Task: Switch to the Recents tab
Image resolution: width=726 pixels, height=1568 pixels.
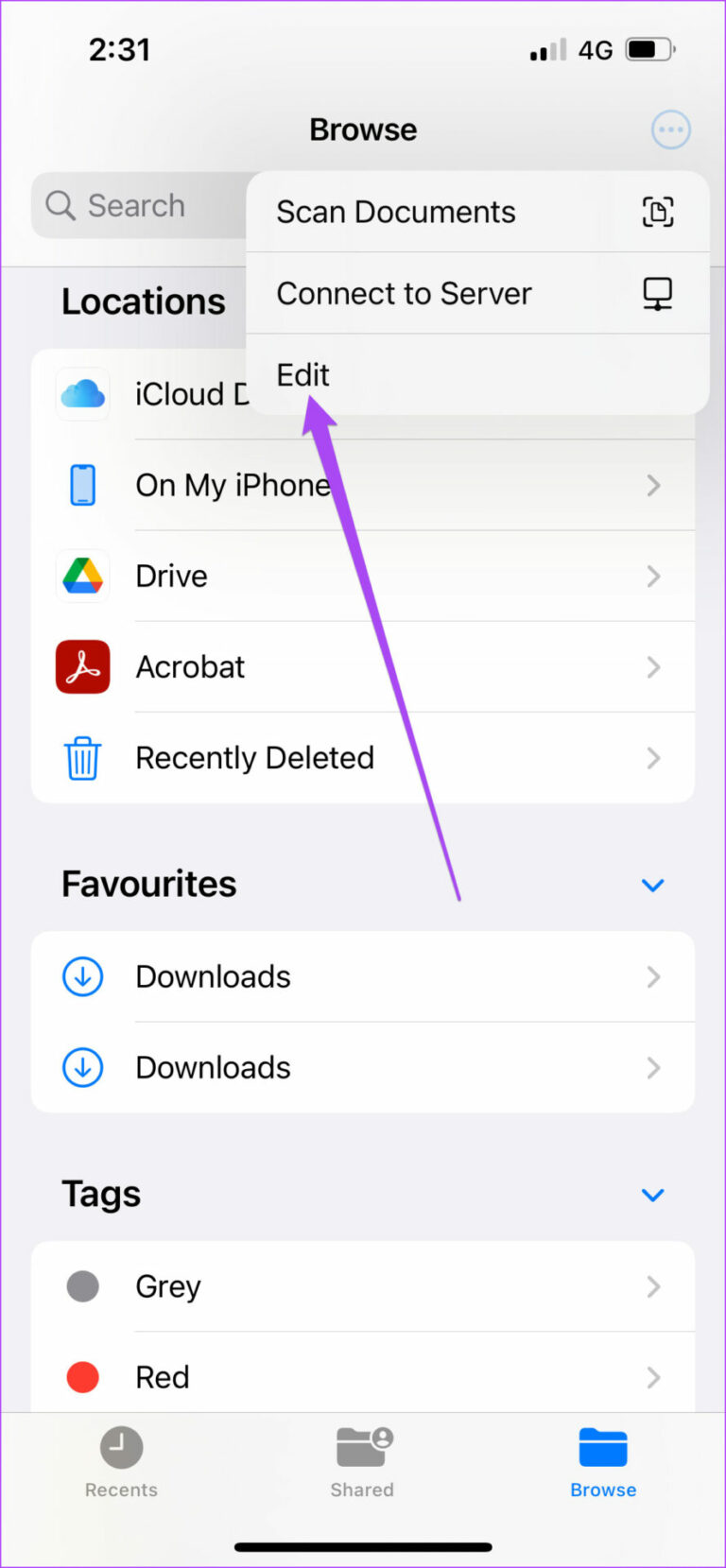Action: click(x=121, y=1460)
